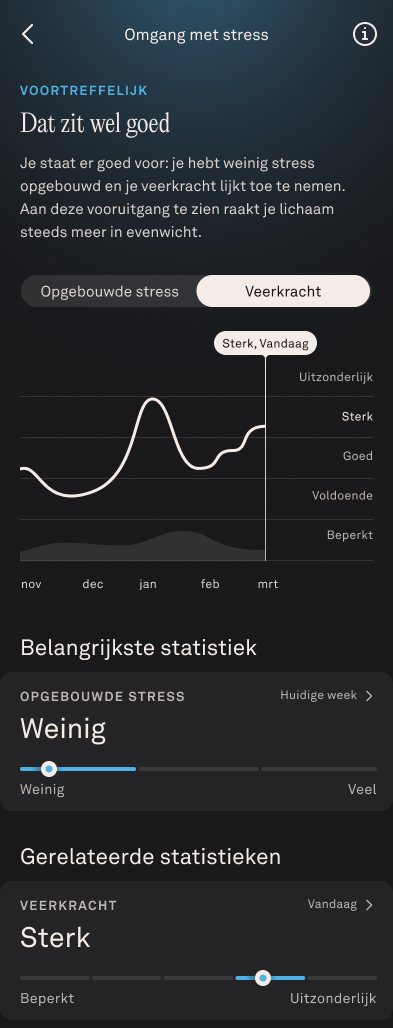Switch to Opgebouwde stress tab

coord(110,291)
